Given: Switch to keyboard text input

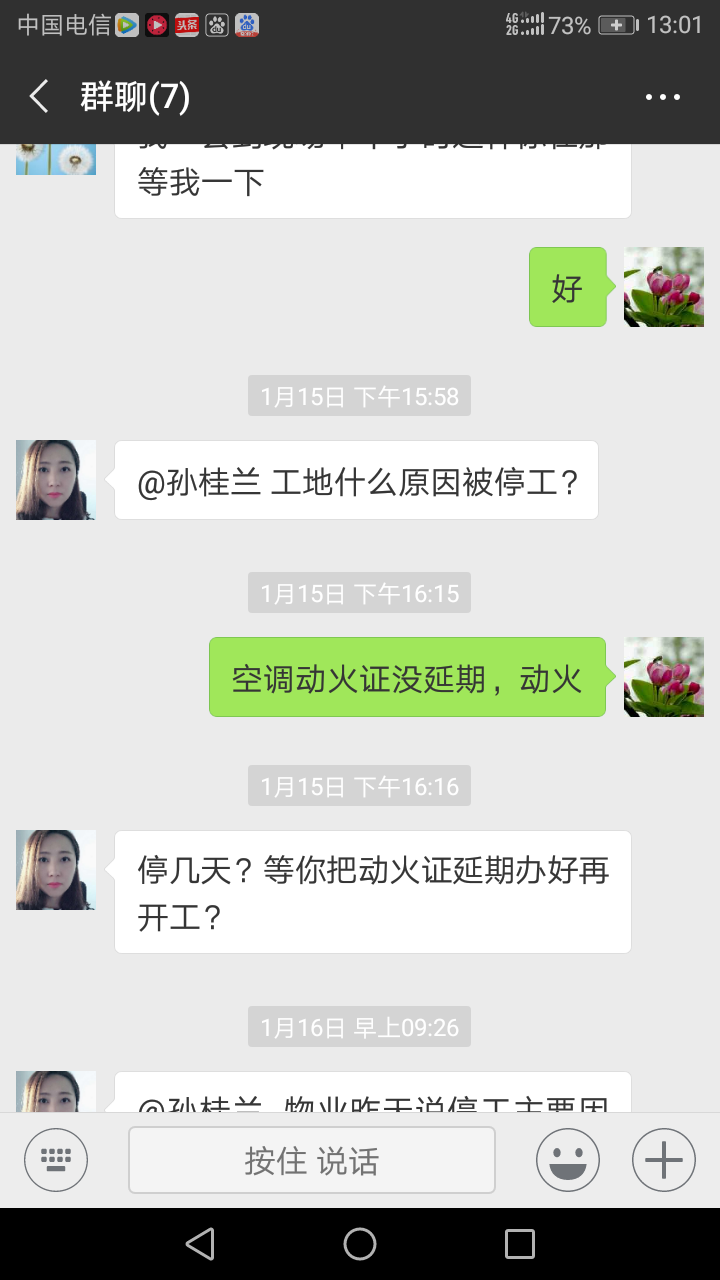Looking at the screenshot, I should (x=56, y=1160).
